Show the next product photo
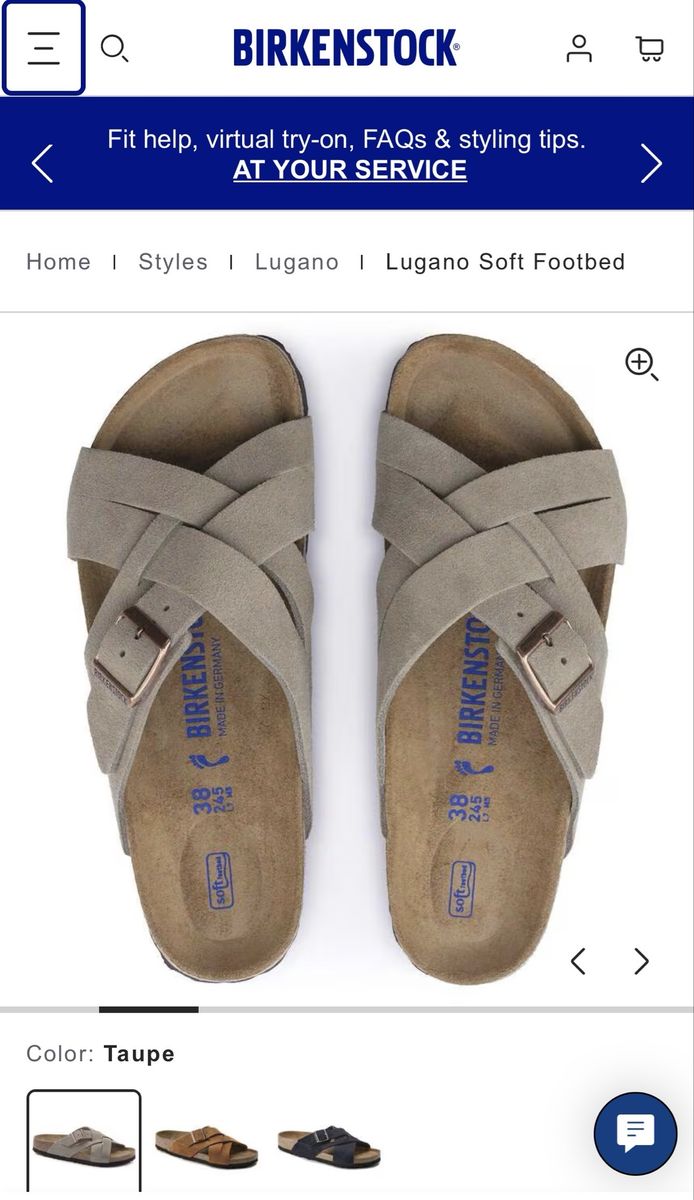 click(x=641, y=961)
